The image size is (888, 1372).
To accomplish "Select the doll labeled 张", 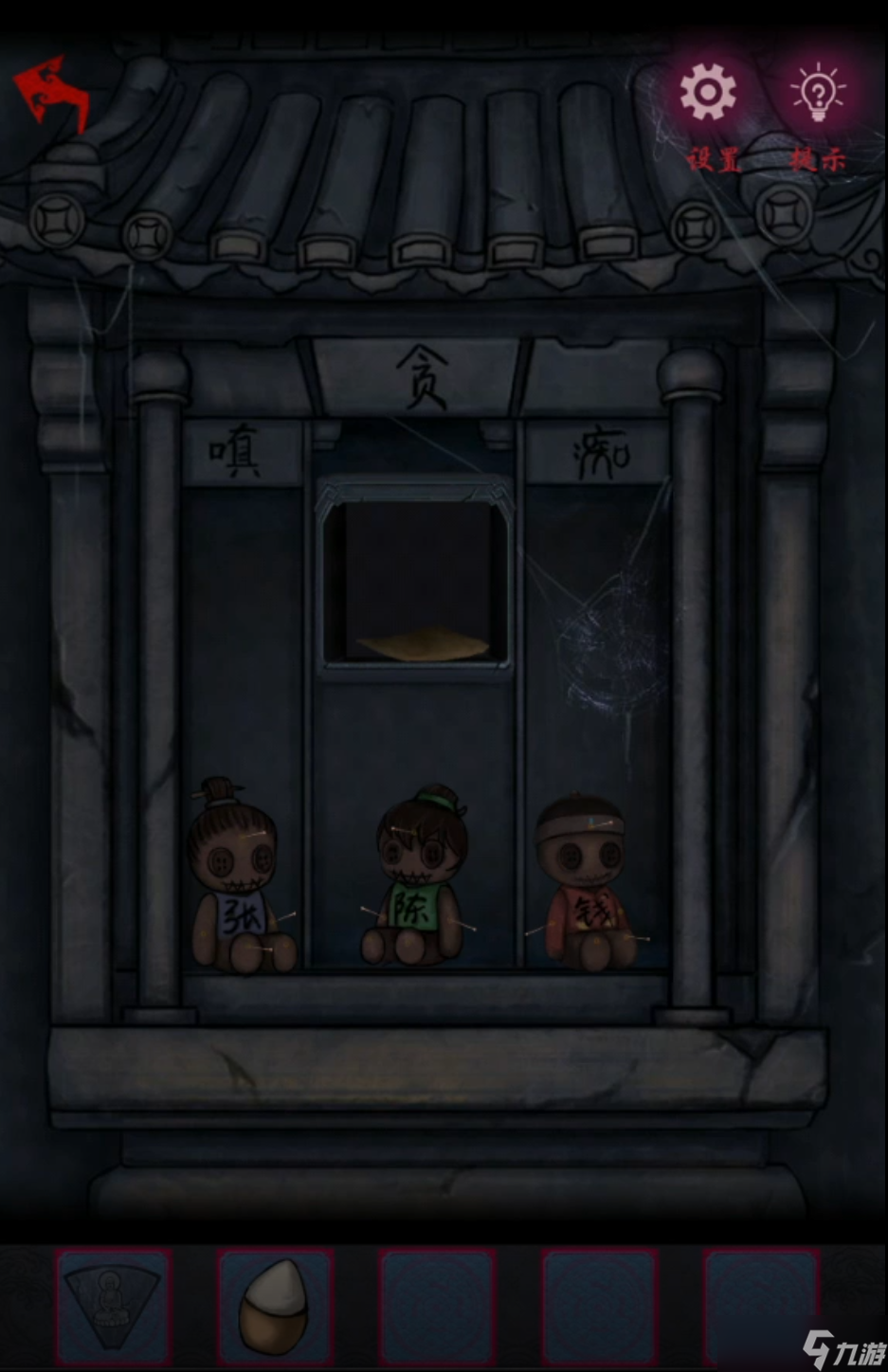I will coord(239,881).
